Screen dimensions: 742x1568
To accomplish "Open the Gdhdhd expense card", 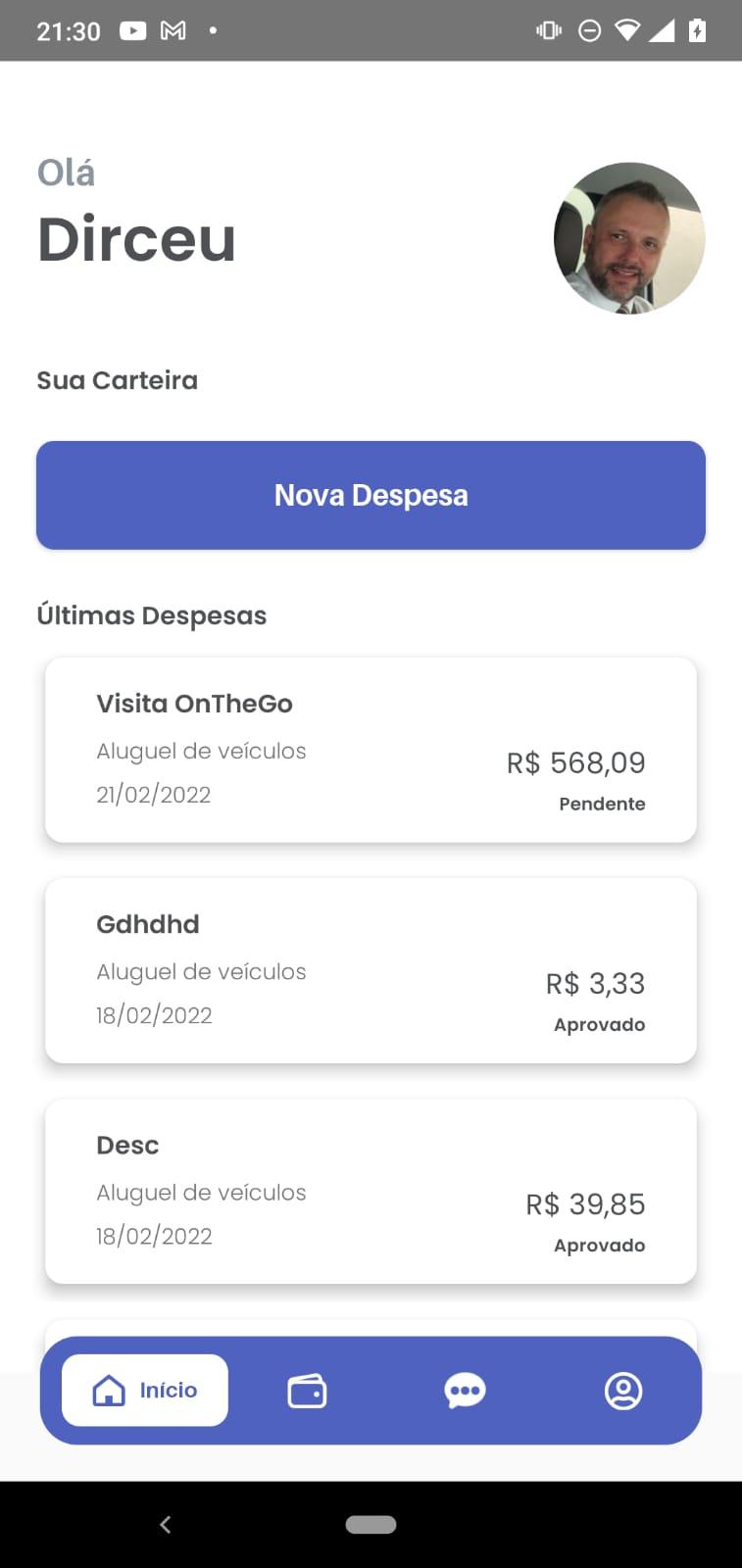I will (x=371, y=970).
